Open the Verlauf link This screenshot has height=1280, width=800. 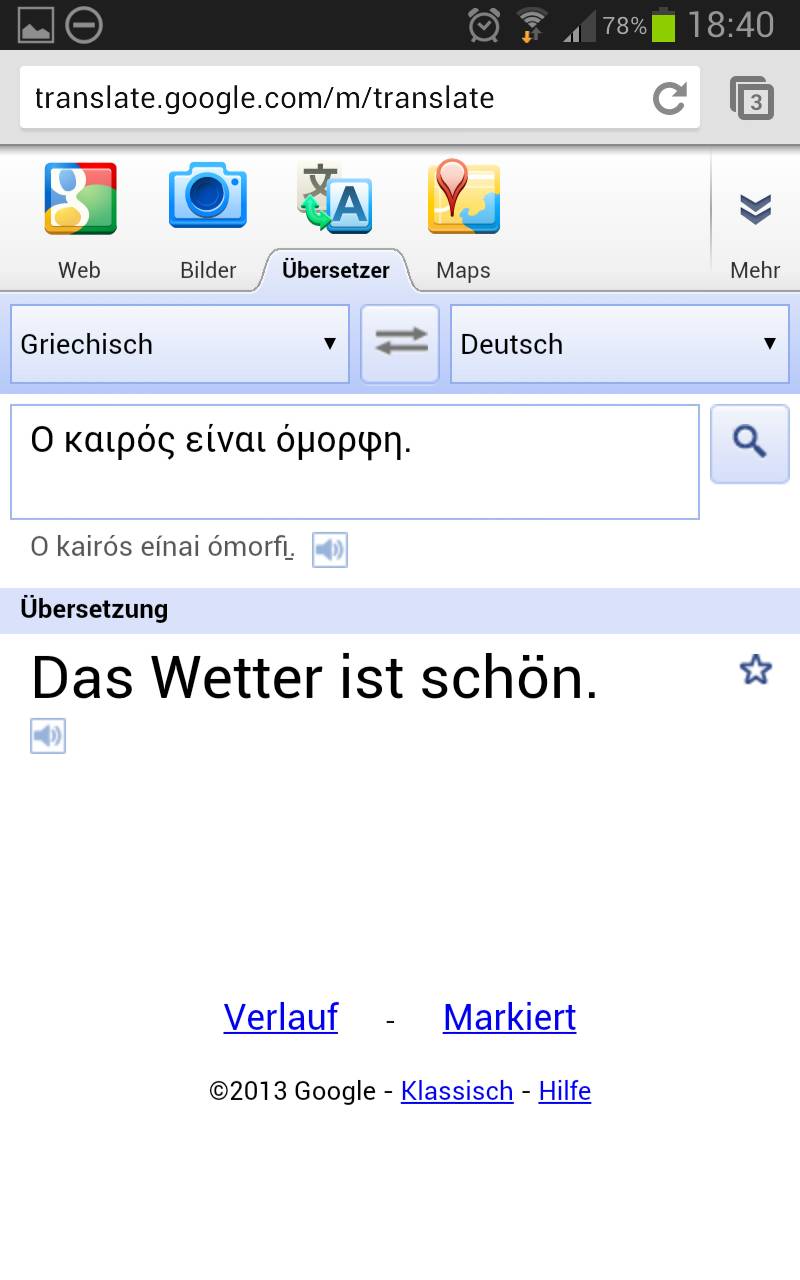tap(281, 1017)
